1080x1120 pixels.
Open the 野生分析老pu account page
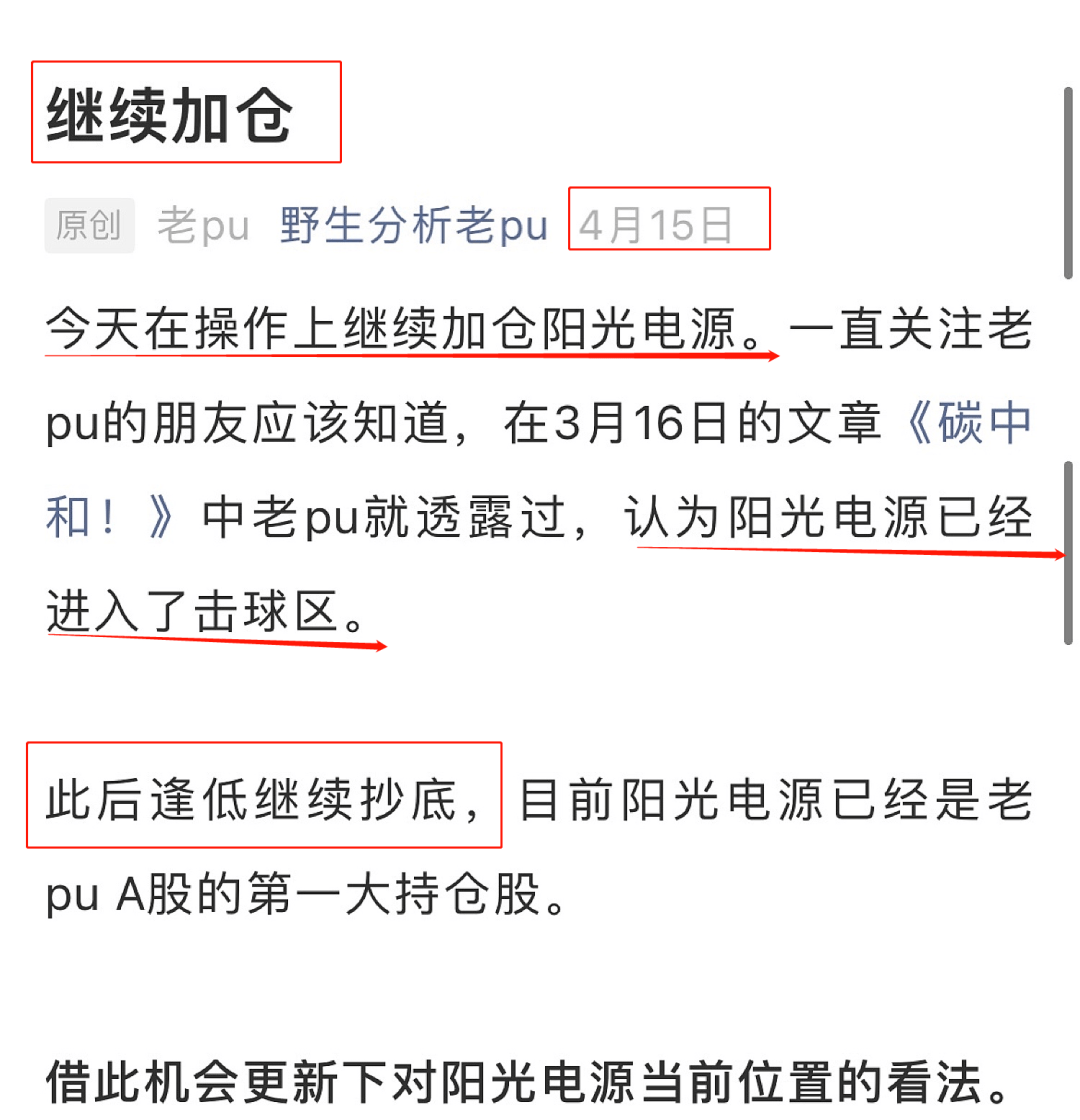click(414, 226)
